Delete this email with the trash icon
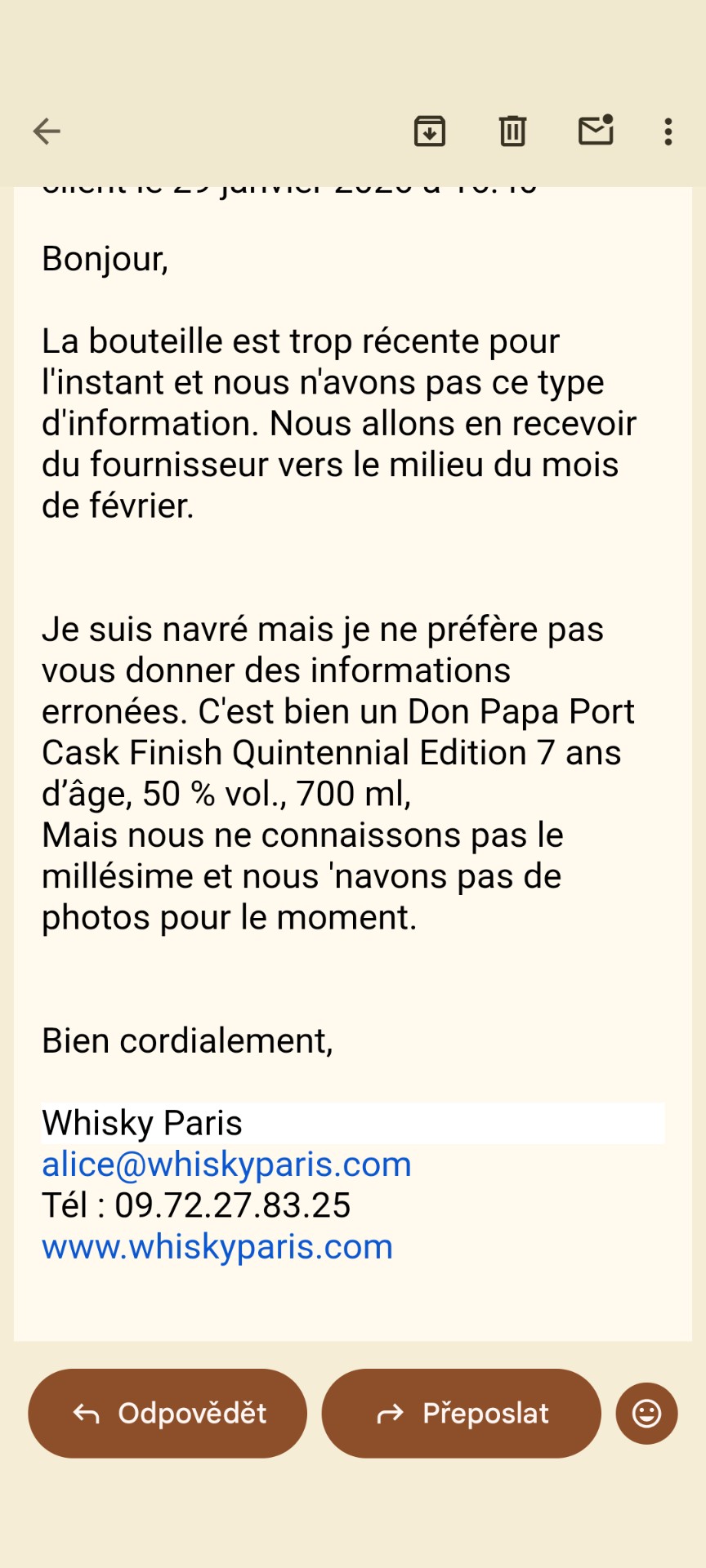Viewport: 706px width, 1568px height. (513, 131)
